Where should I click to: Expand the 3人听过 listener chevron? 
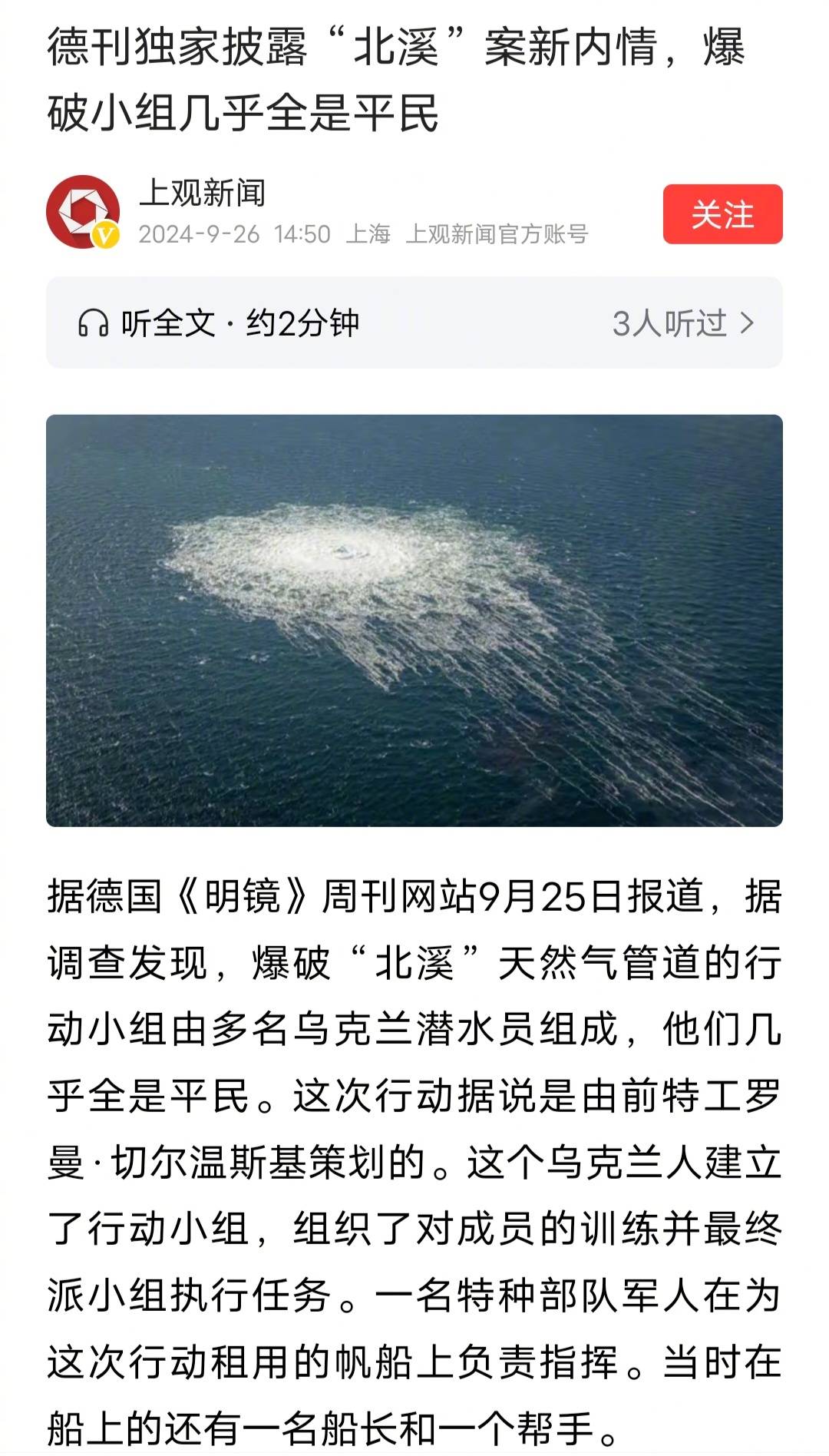(x=747, y=323)
